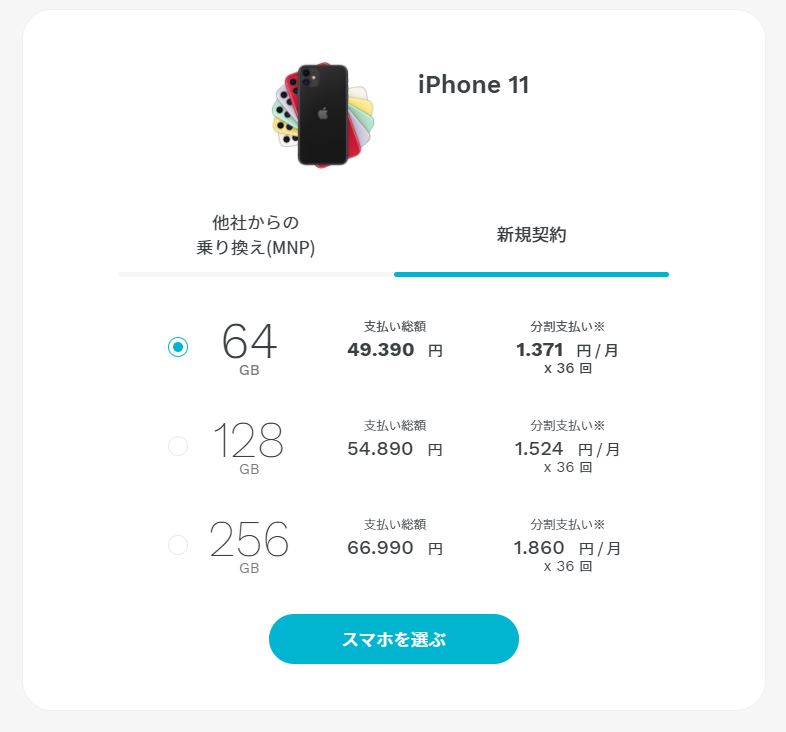Select the 新規契約 tab
Viewport: 786px width, 732px height.
[531, 236]
